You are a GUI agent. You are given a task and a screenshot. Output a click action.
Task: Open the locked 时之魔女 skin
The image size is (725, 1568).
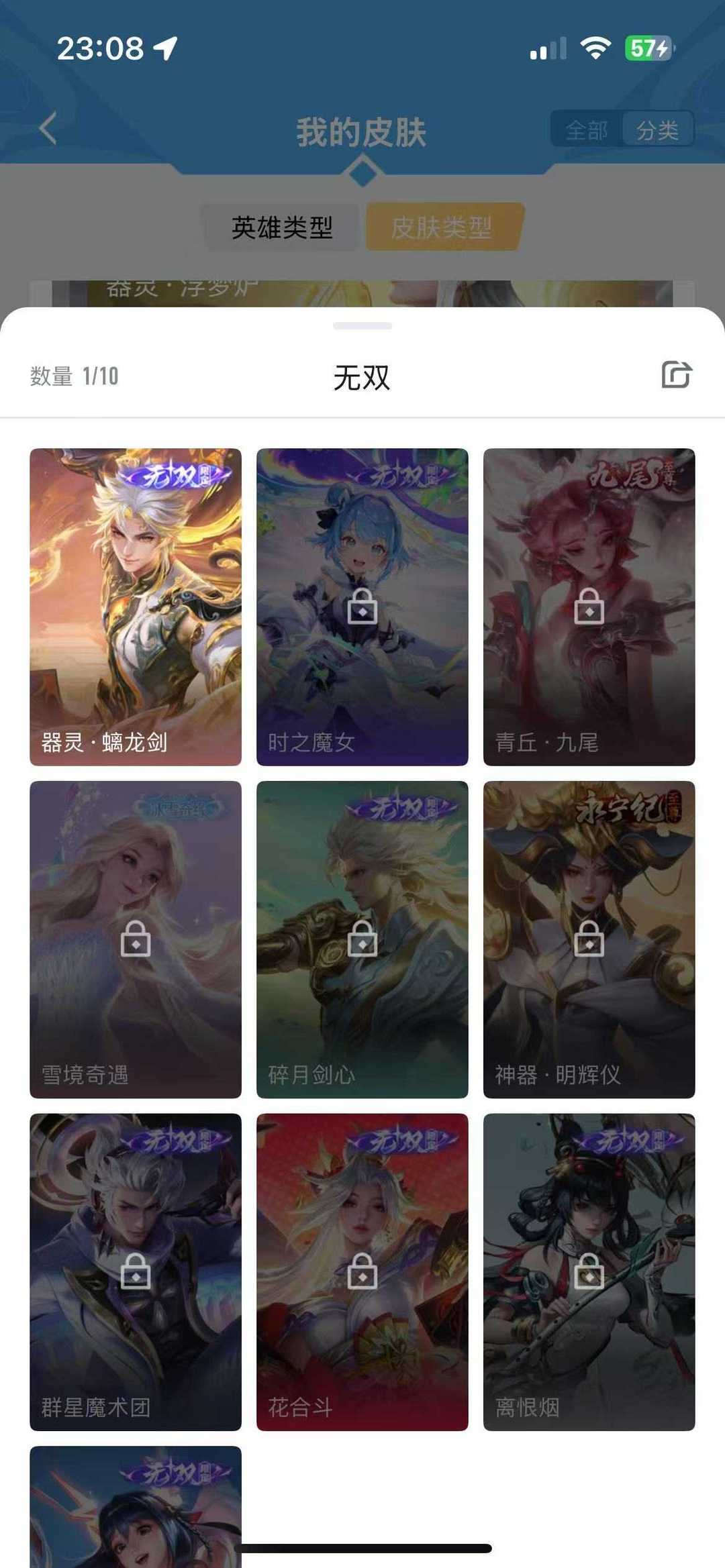[x=362, y=607]
